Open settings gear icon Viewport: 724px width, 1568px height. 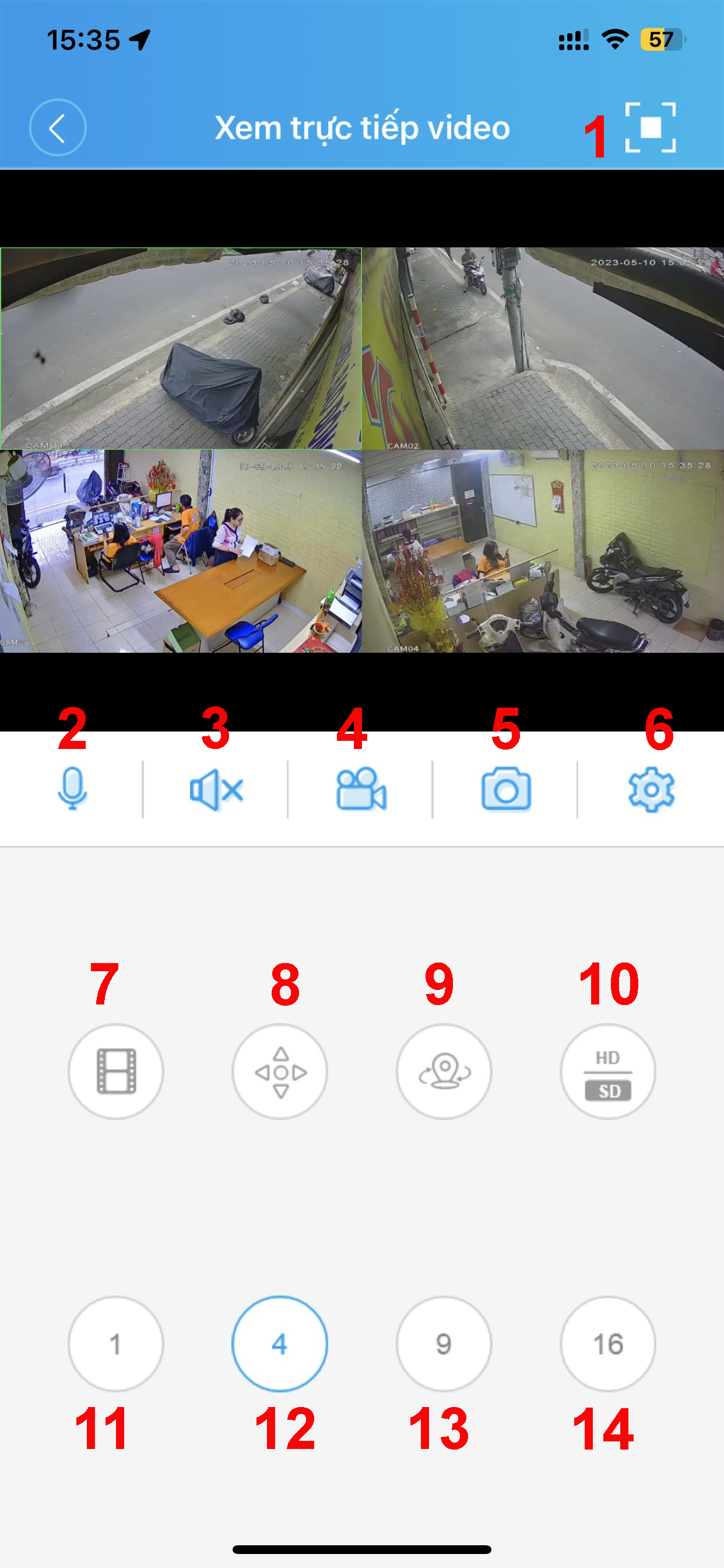651,789
